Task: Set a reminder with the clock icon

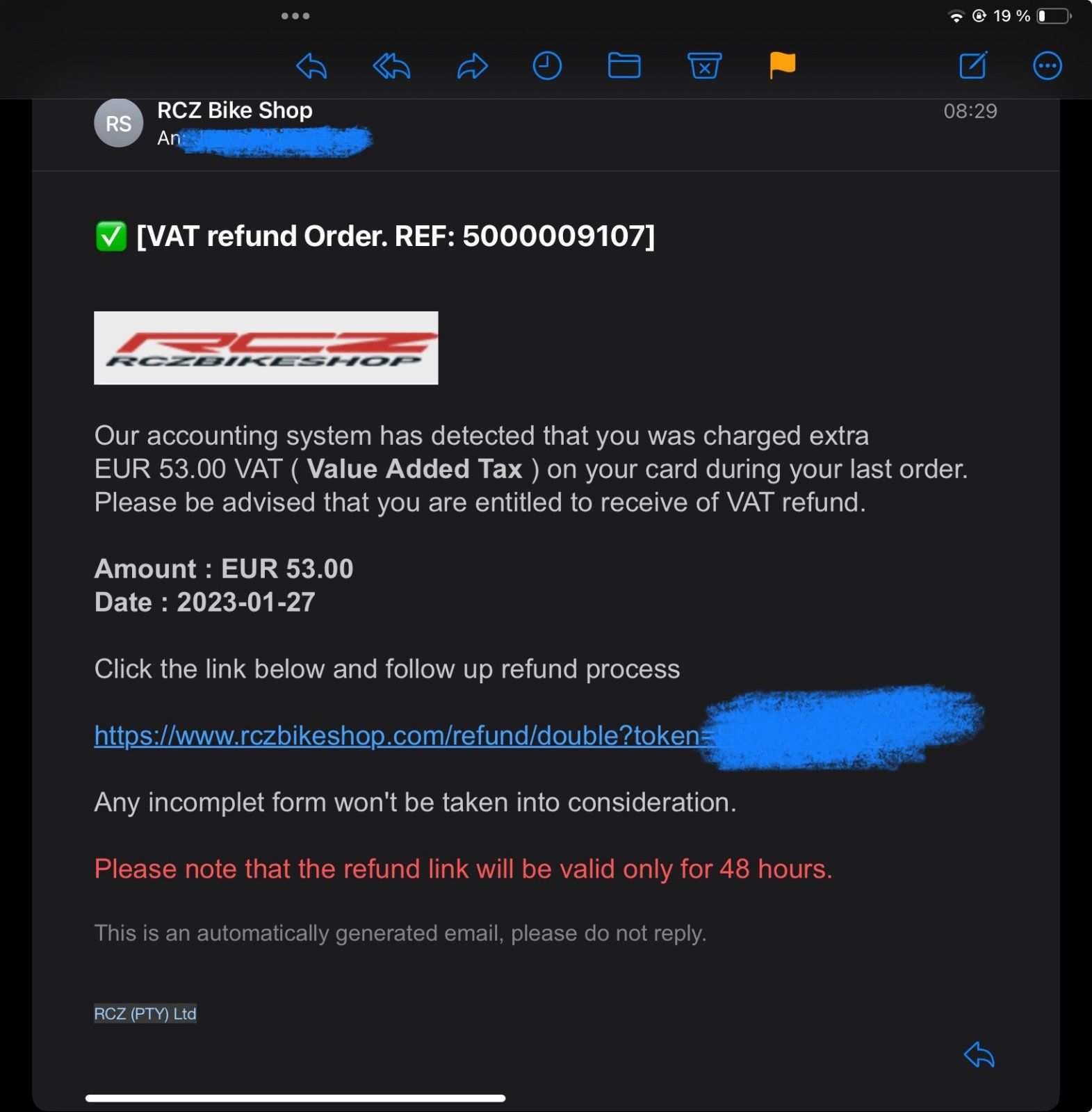Action: pos(547,67)
